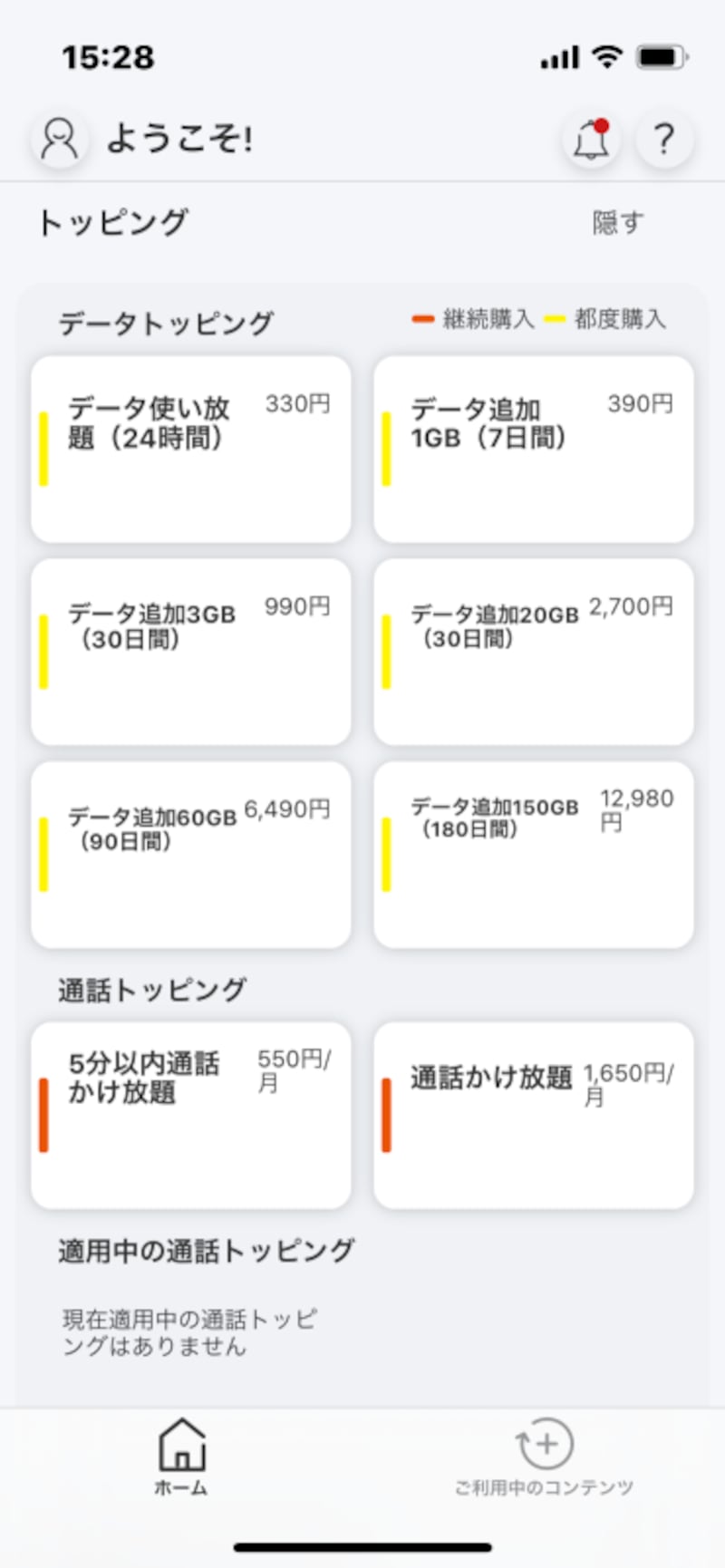Purchase データ追加3GB（30日間） for 990円
The image size is (725, 1568).
click(190, 651)
